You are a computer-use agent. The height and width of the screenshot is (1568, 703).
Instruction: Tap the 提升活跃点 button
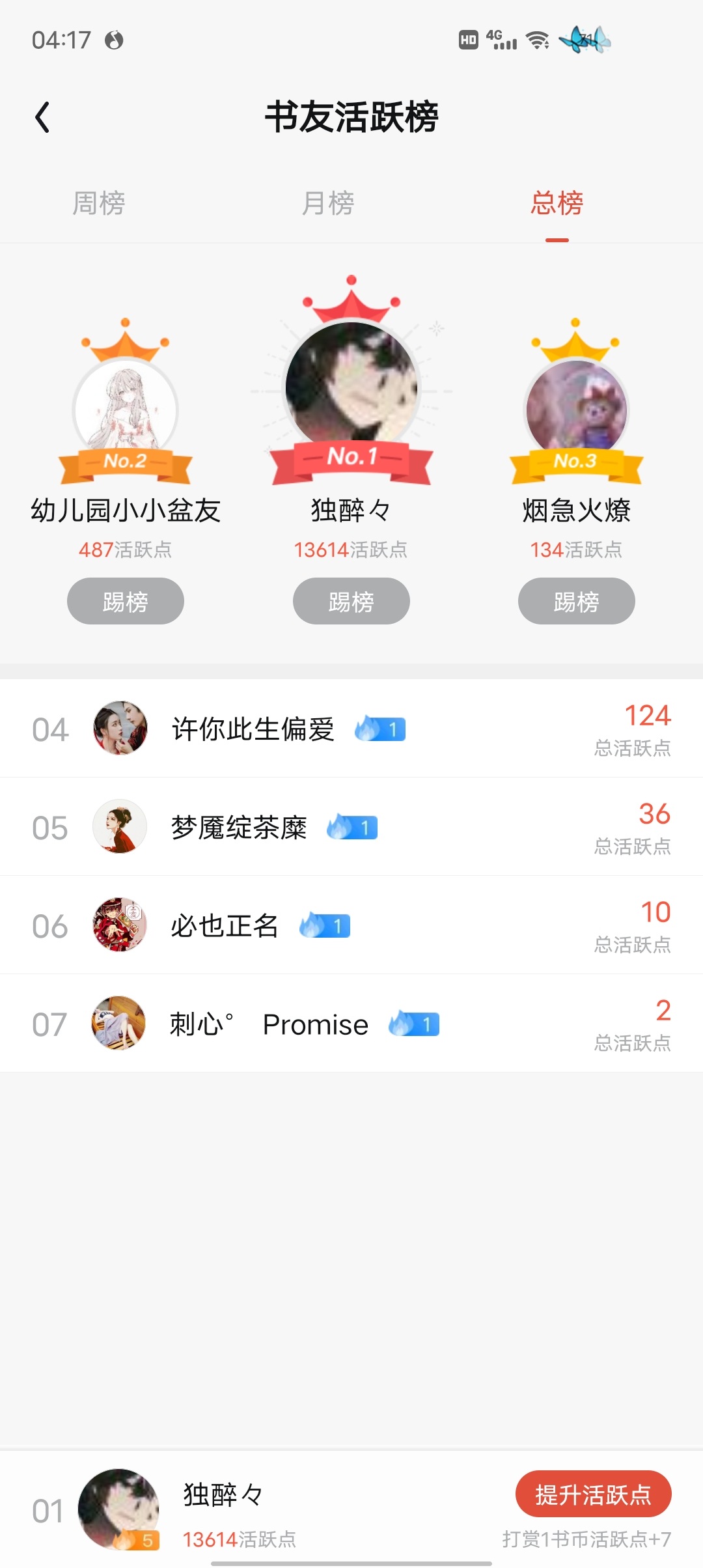click(594, 1494)
